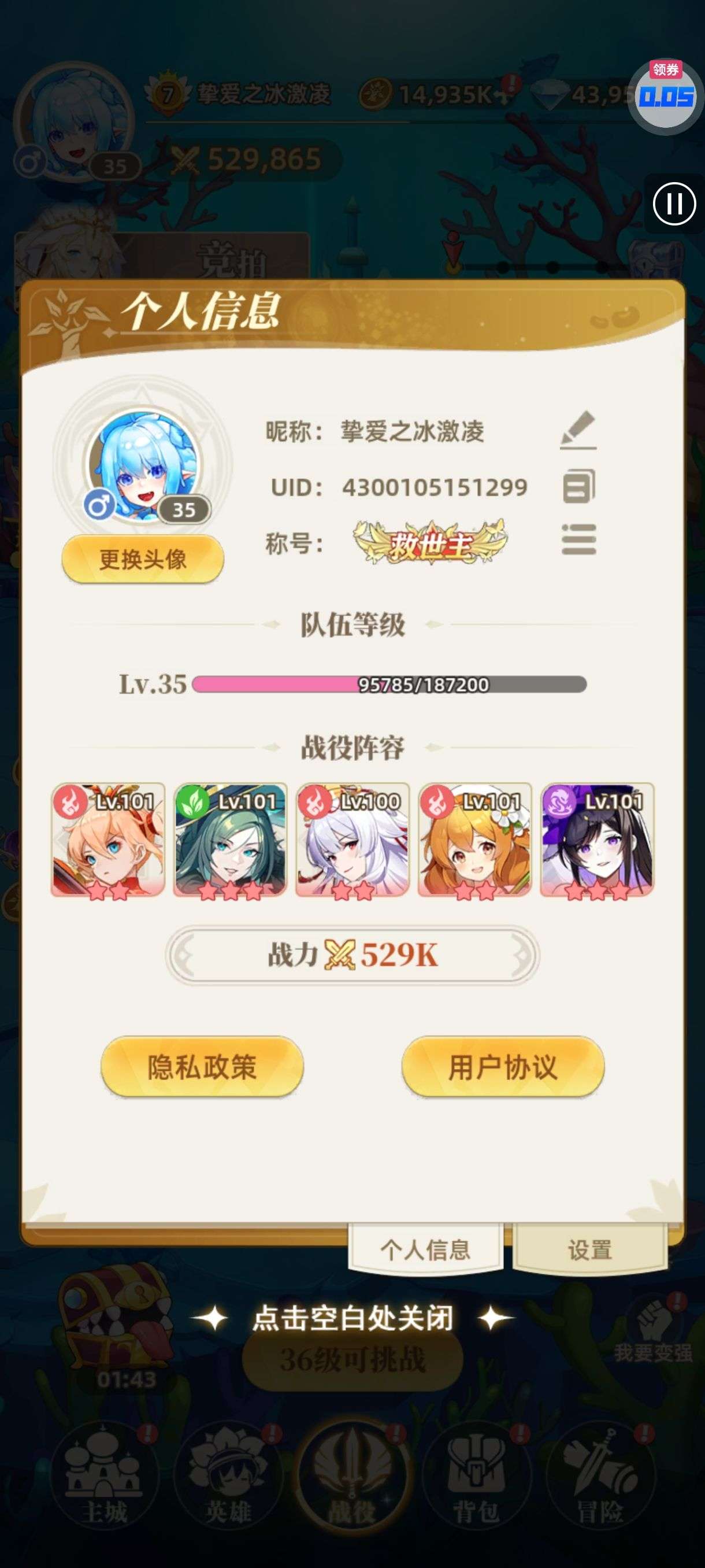Tap the pause button
The image size is (705, 1568).
pos(674,204)
